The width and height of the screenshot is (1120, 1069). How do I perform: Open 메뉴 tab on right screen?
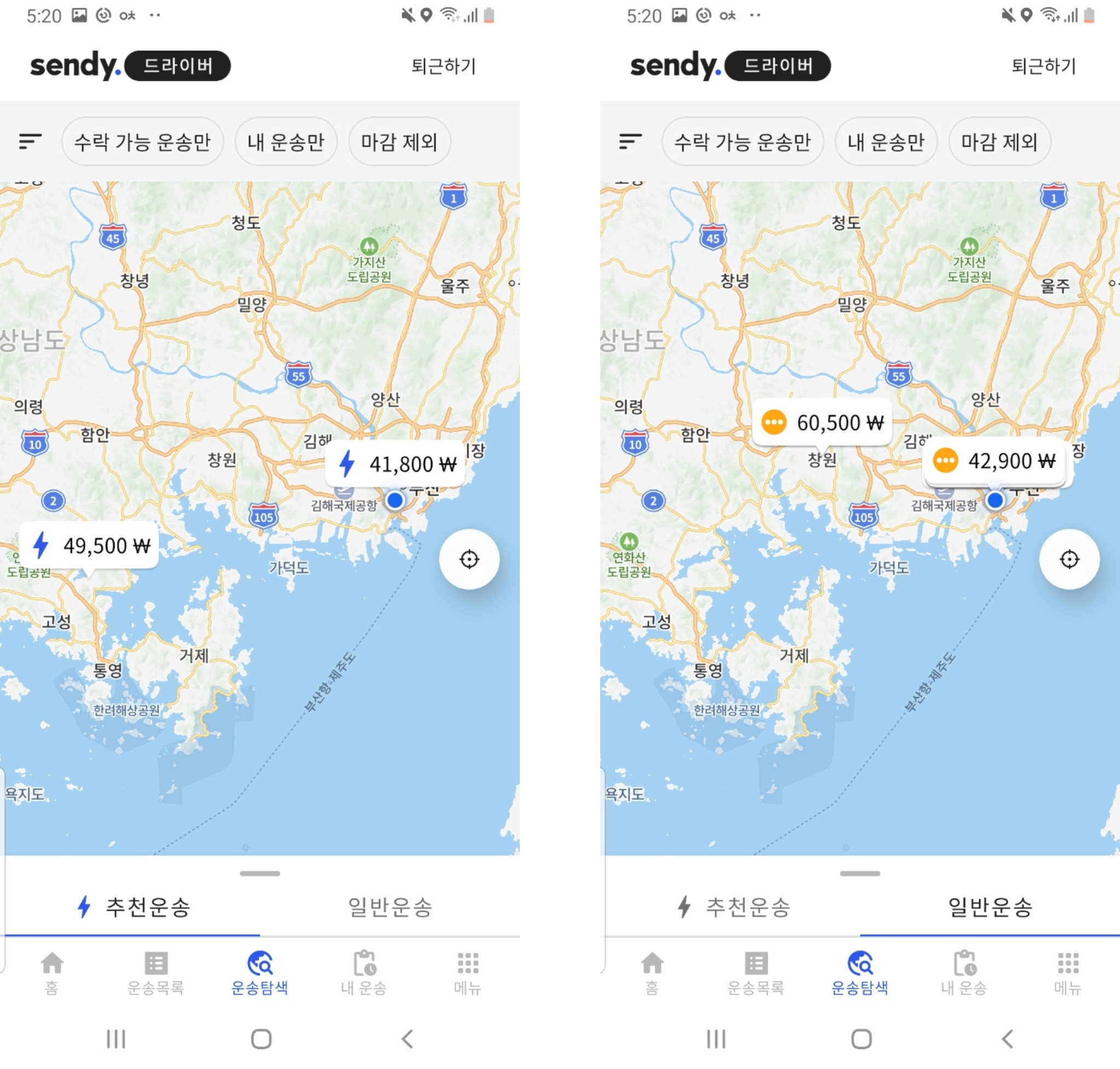[1067, 973]
